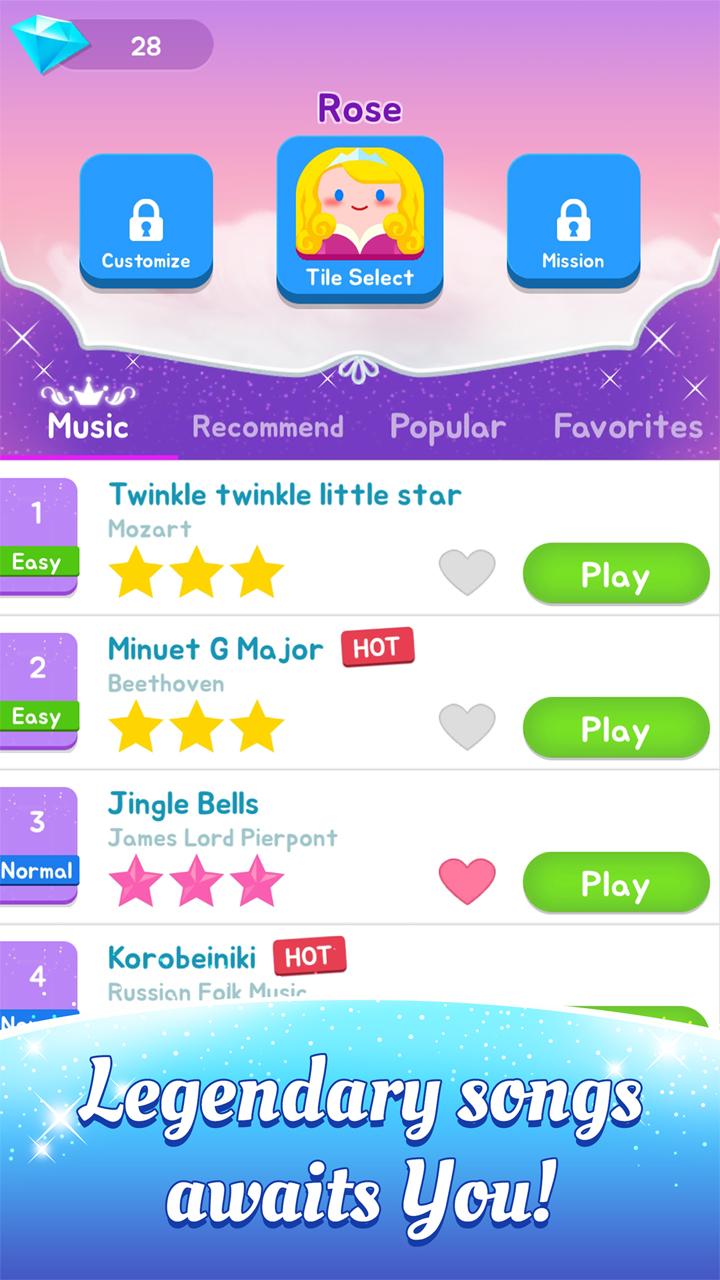
Task: Favorite Twinkle twinkle little star with heart
Action: [467, 572]
